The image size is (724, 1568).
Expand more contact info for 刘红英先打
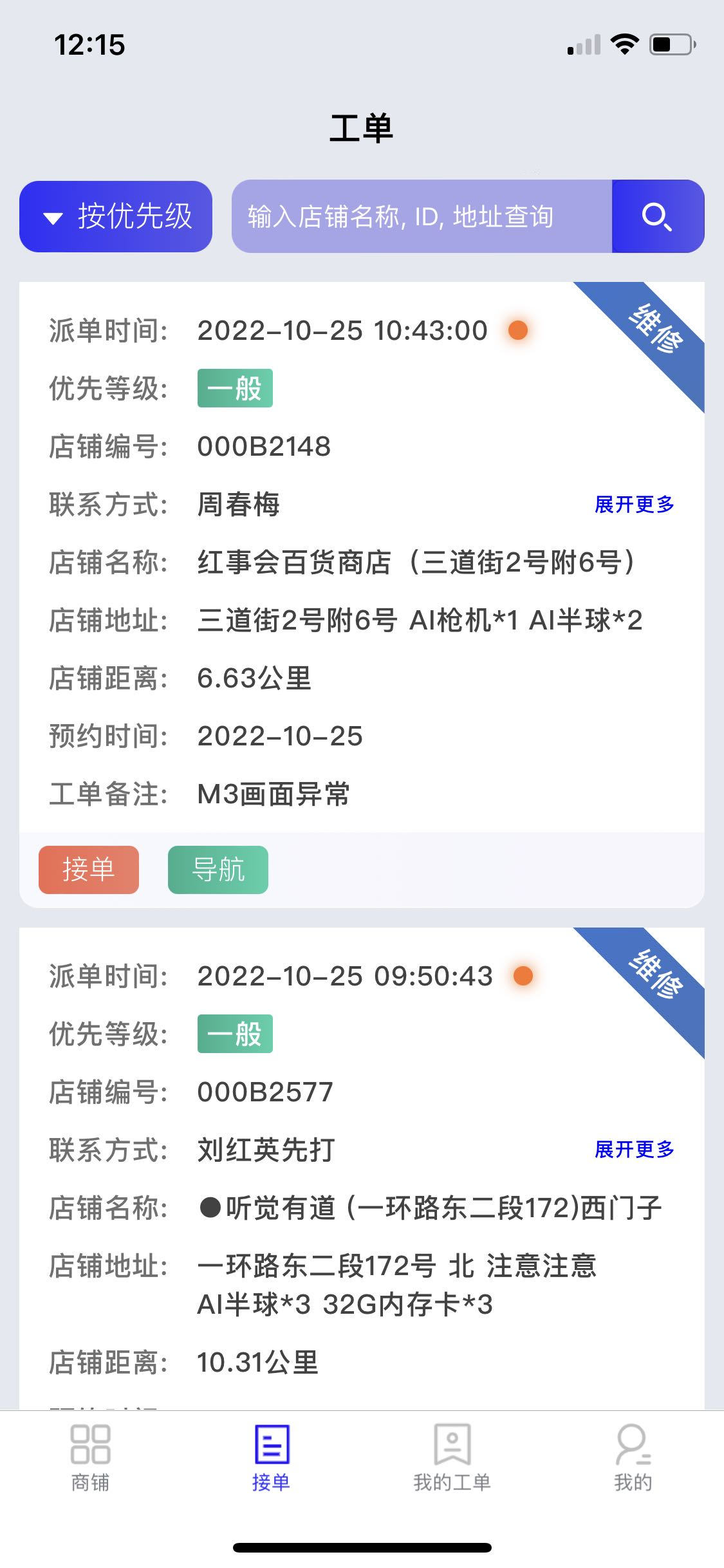coord(634,1150)
